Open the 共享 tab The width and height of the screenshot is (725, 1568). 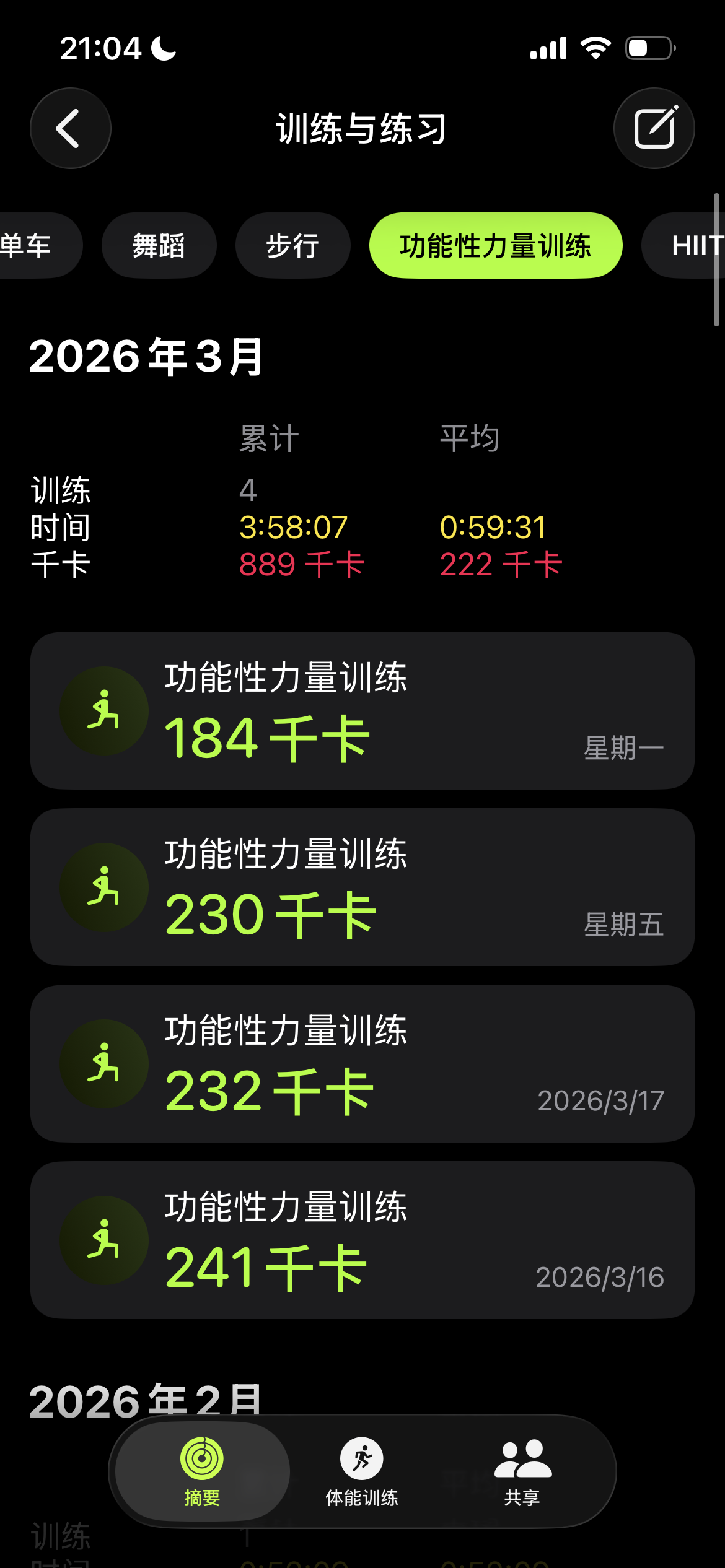[522, 1471]
